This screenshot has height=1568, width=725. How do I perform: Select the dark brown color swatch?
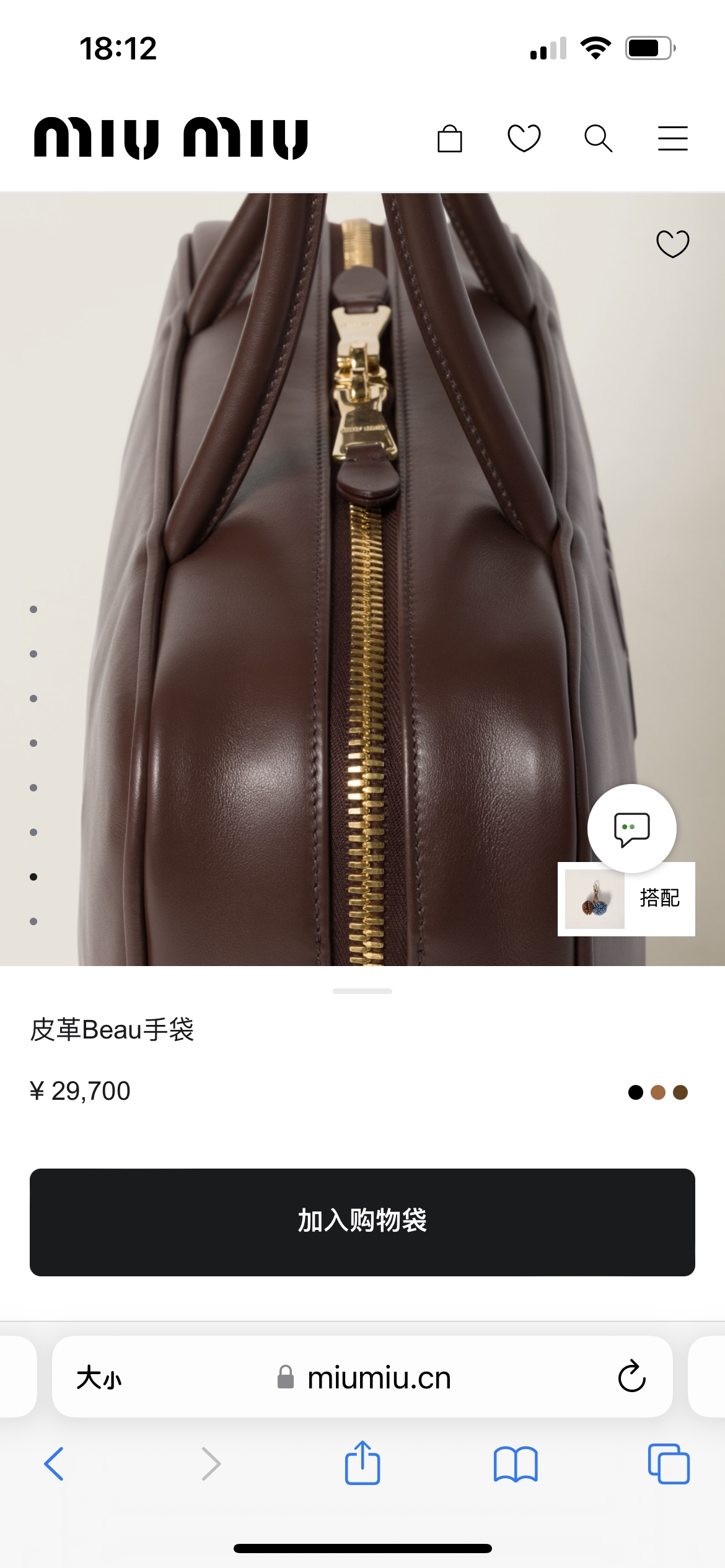pos(680,1092)
